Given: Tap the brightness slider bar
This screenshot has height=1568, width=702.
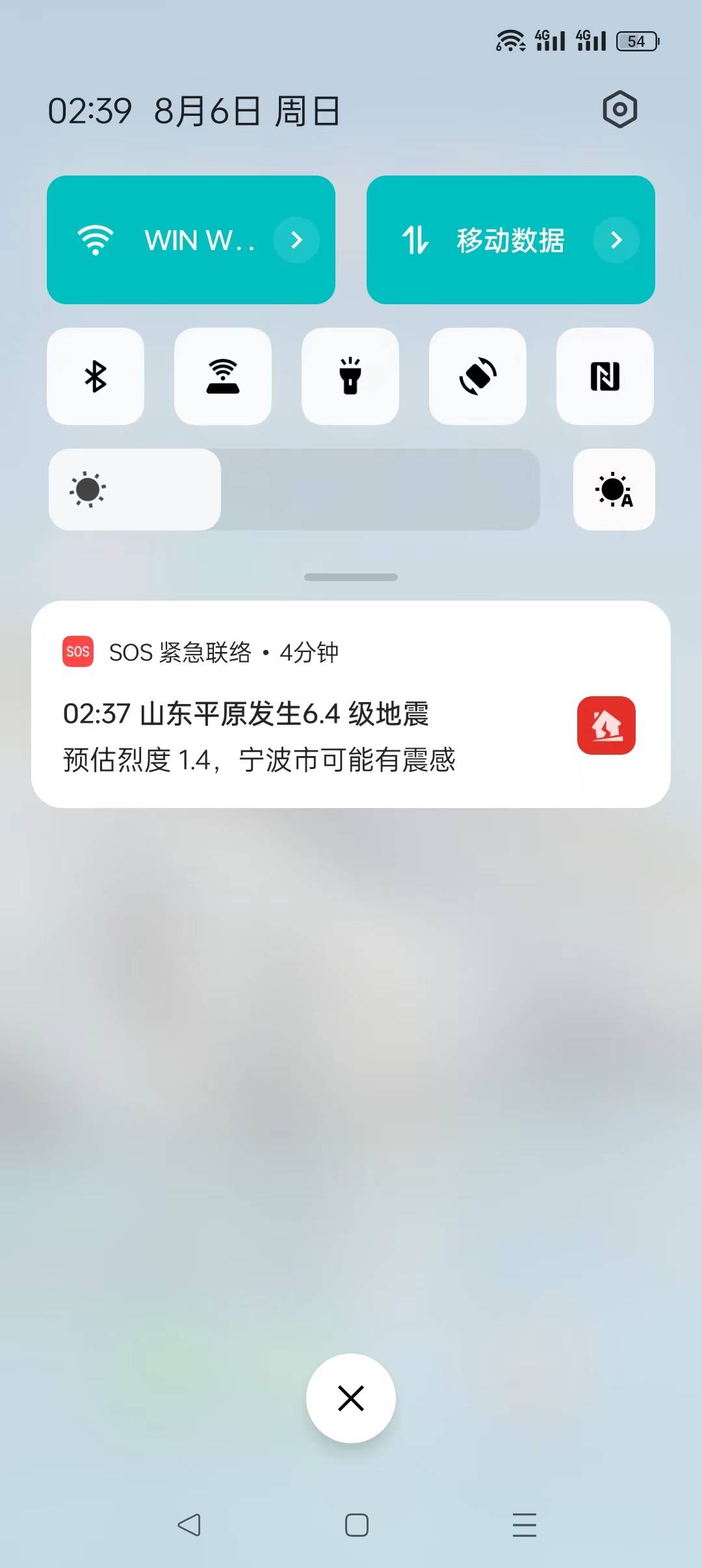Looking at the screenshot, I should click(x=294, y=490).
